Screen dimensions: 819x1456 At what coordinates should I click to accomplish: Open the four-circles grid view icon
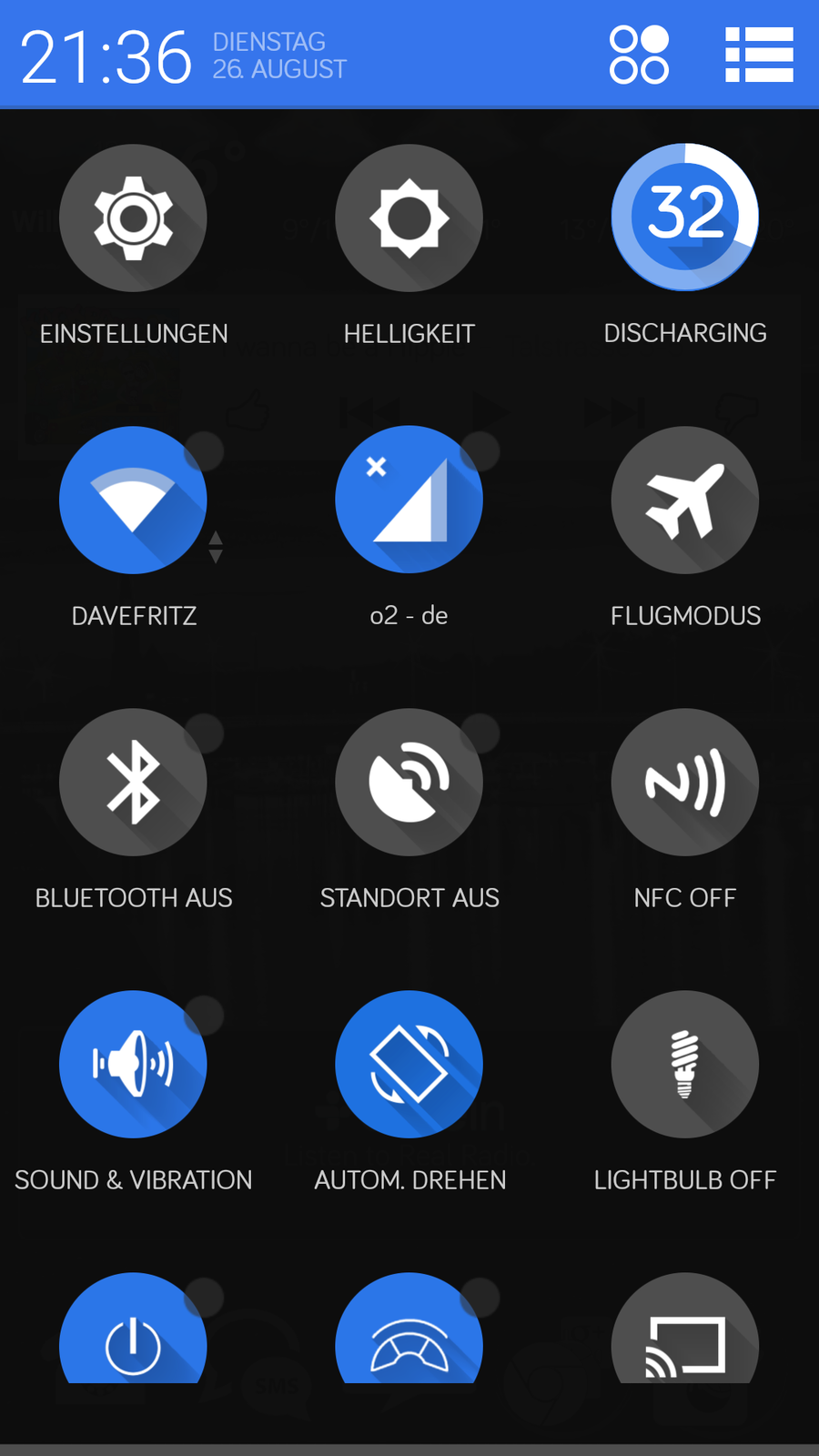[x=639, y=55]
